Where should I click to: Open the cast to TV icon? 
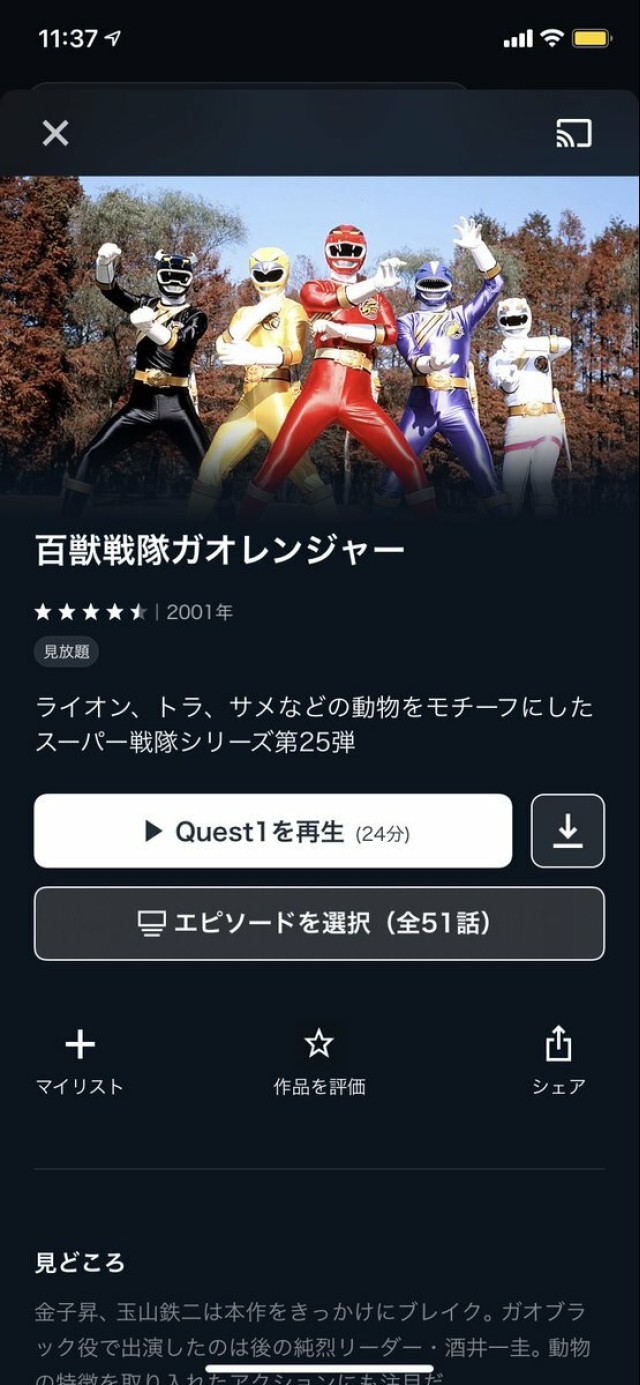point(574,133)
